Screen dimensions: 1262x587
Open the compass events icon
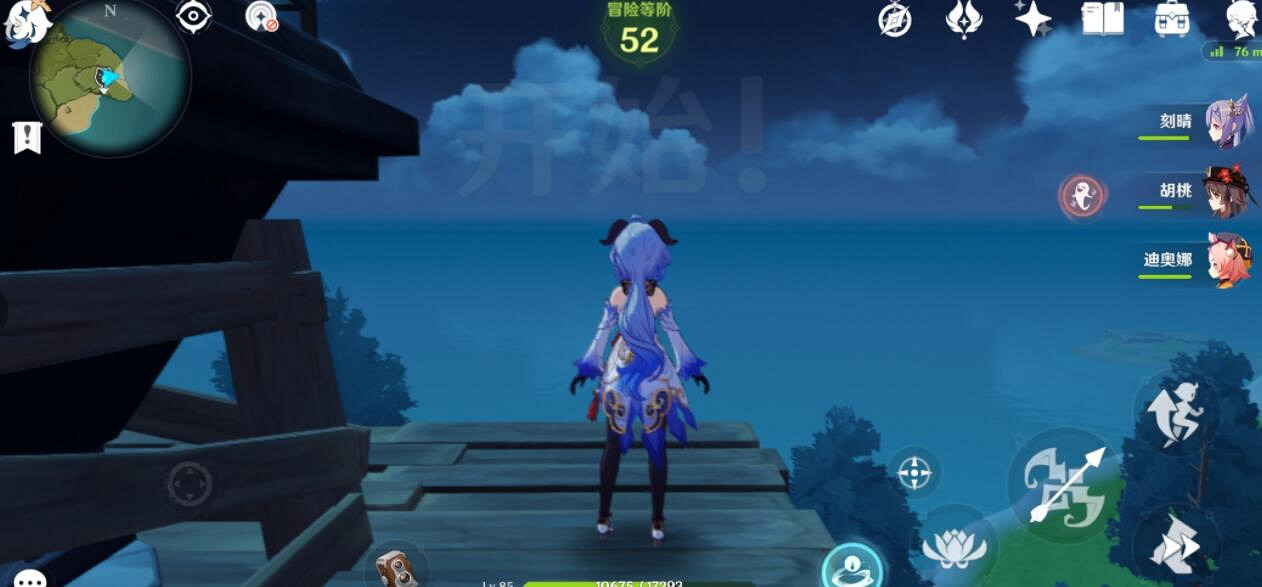pos(894,19)
